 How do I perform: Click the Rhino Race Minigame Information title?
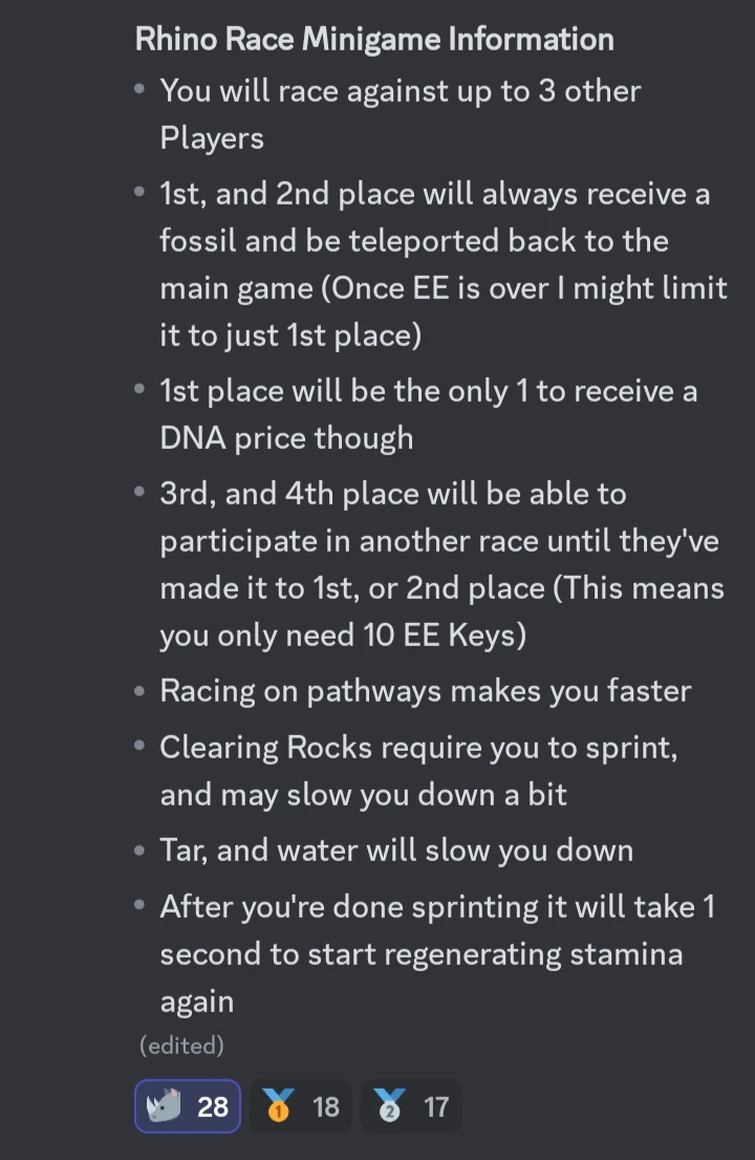click(374, 39)
